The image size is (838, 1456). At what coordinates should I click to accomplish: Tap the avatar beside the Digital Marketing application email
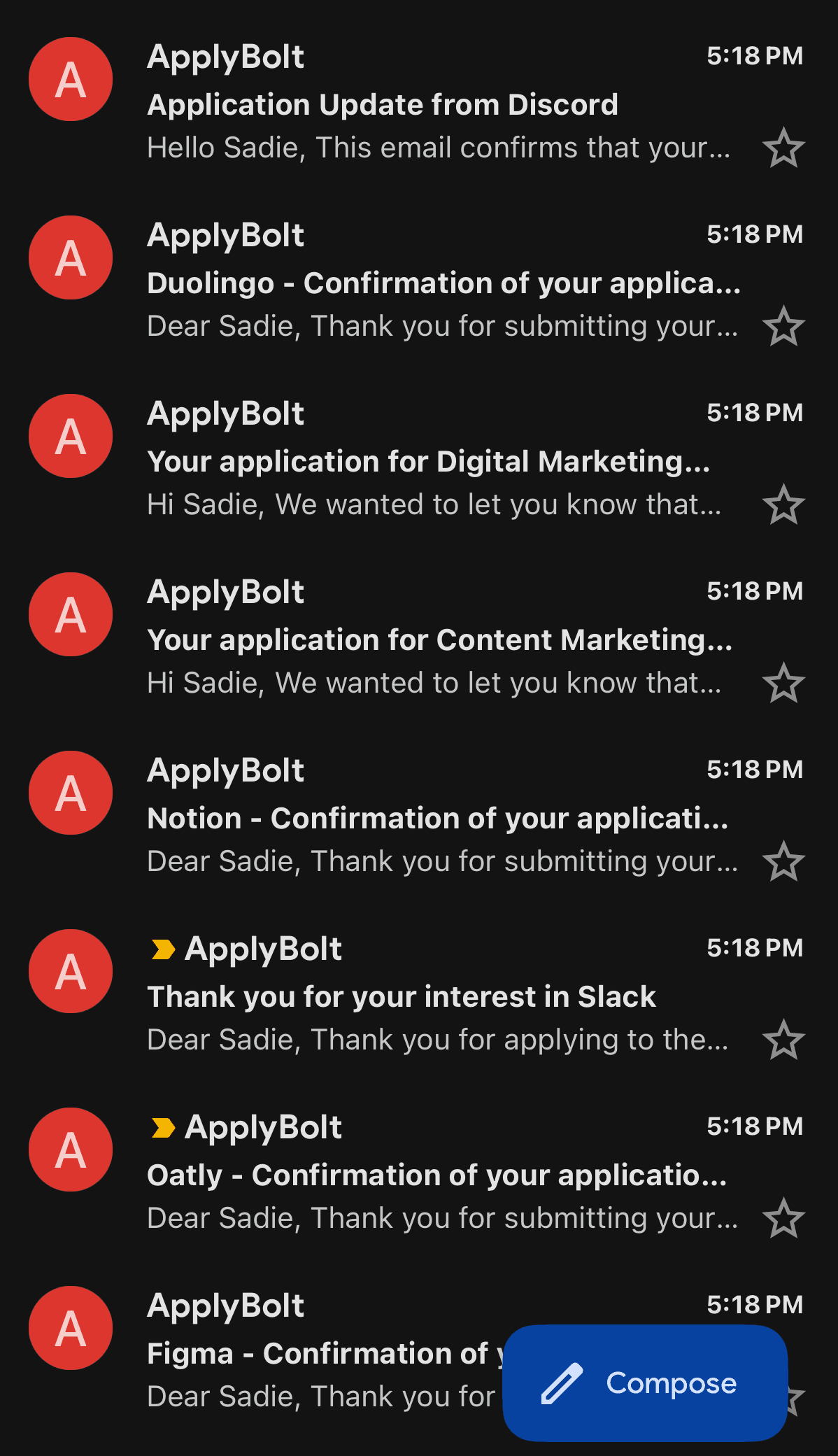pos(70,435)
